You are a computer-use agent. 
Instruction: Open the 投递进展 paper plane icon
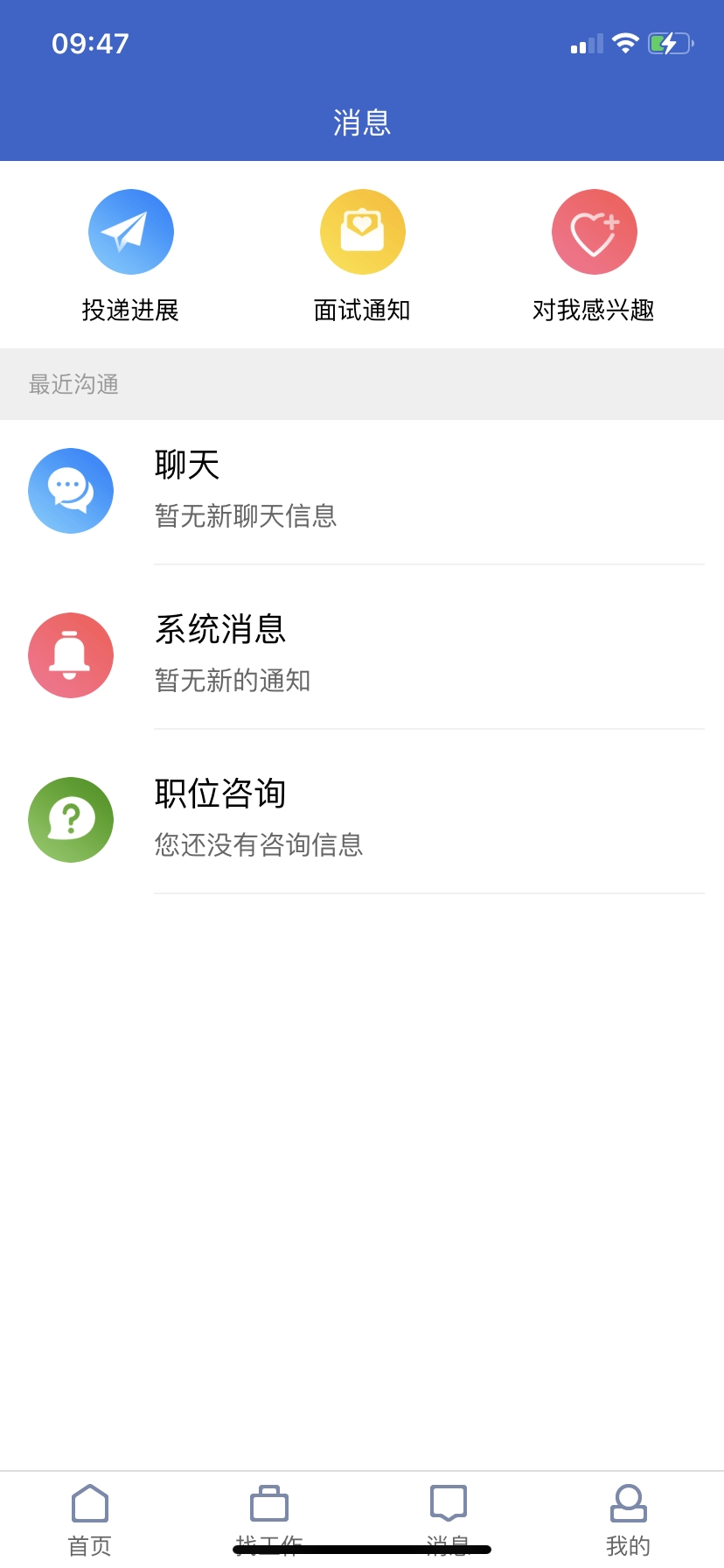point(130,231)
